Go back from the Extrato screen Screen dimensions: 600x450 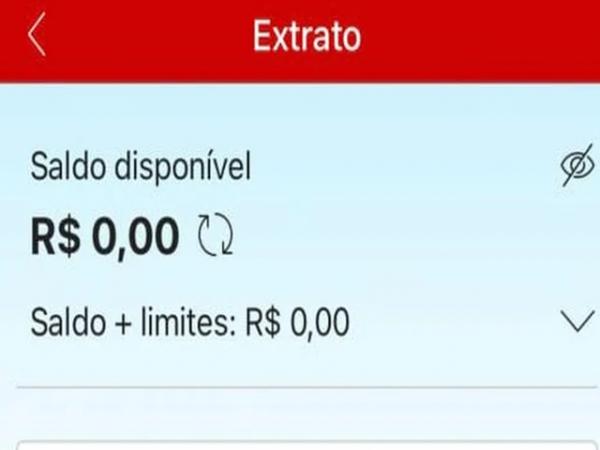(37, 37)
